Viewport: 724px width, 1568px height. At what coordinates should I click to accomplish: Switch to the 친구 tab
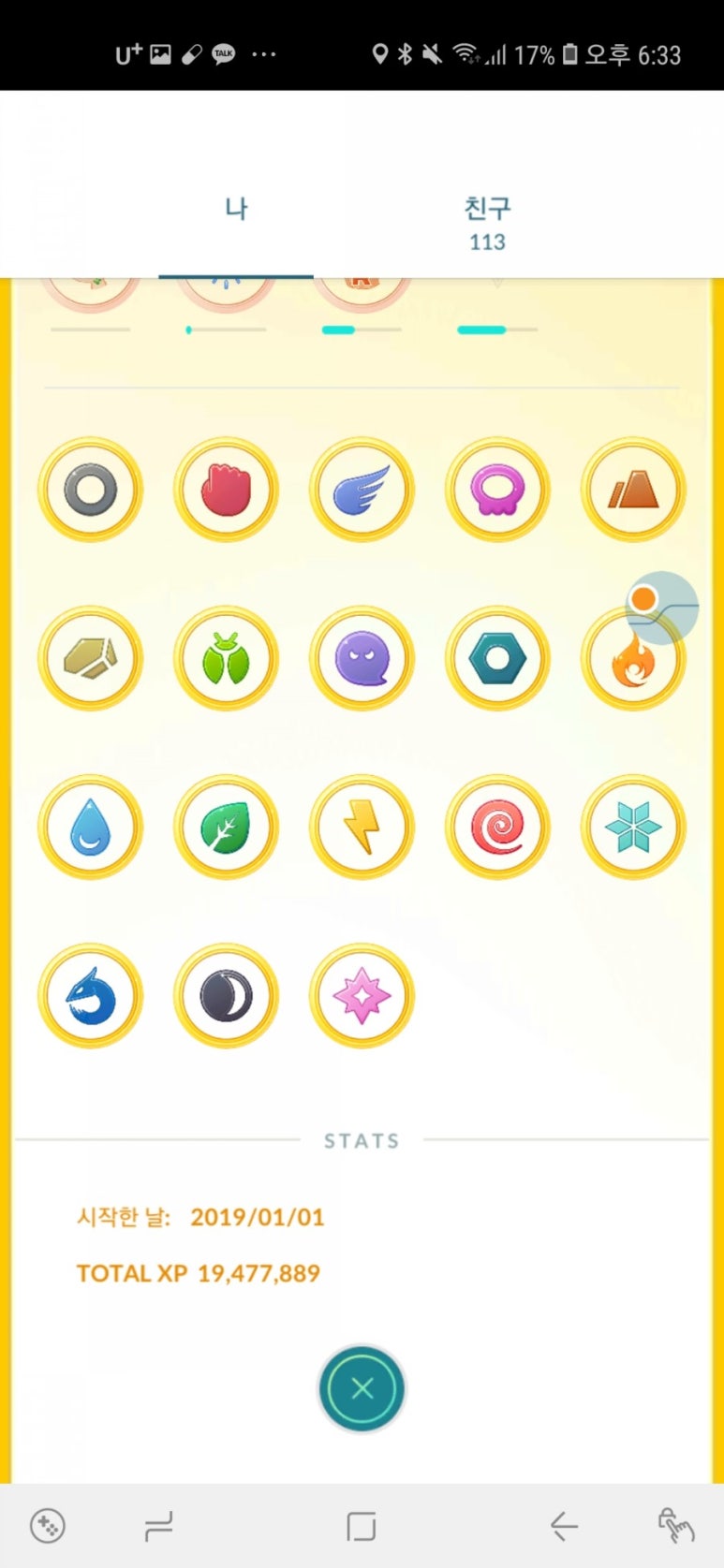487,223
